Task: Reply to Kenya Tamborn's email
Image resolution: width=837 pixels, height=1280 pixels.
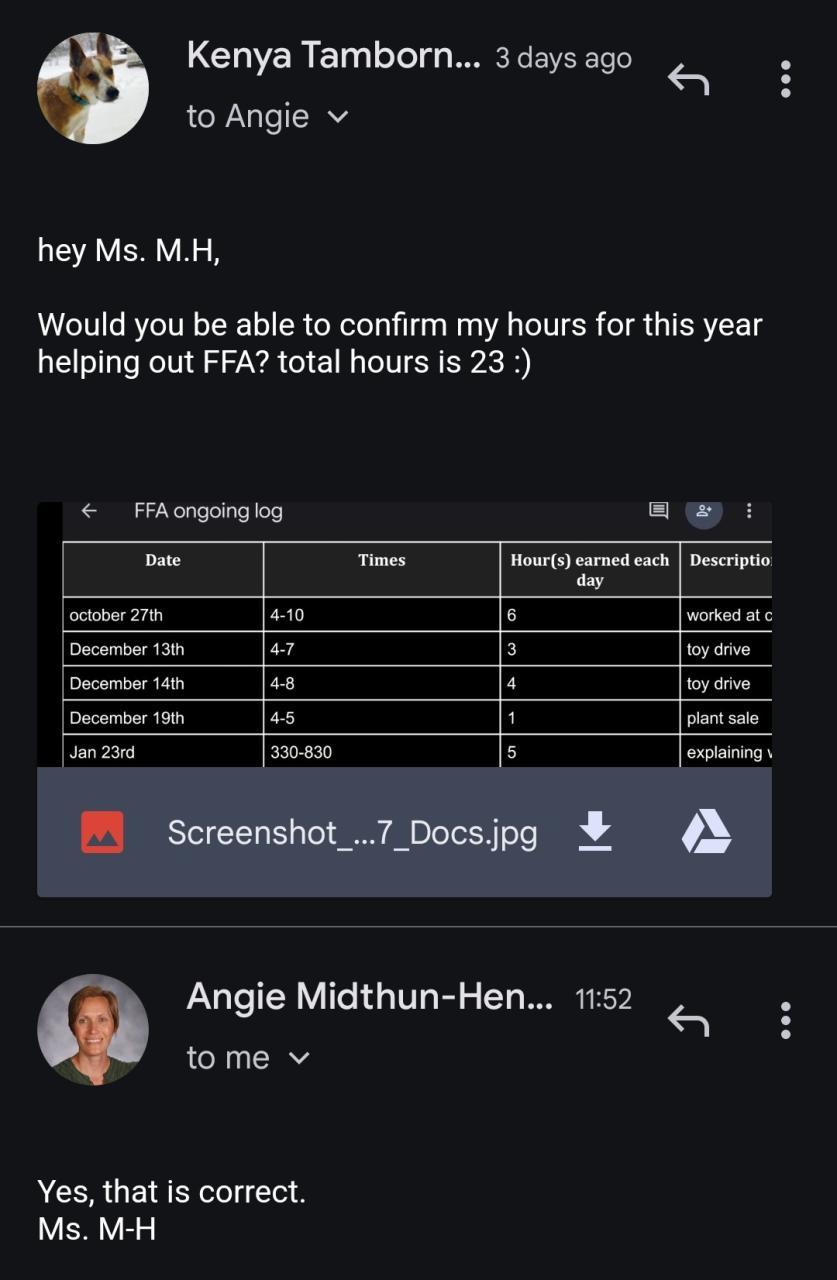Action: [688, 79]
